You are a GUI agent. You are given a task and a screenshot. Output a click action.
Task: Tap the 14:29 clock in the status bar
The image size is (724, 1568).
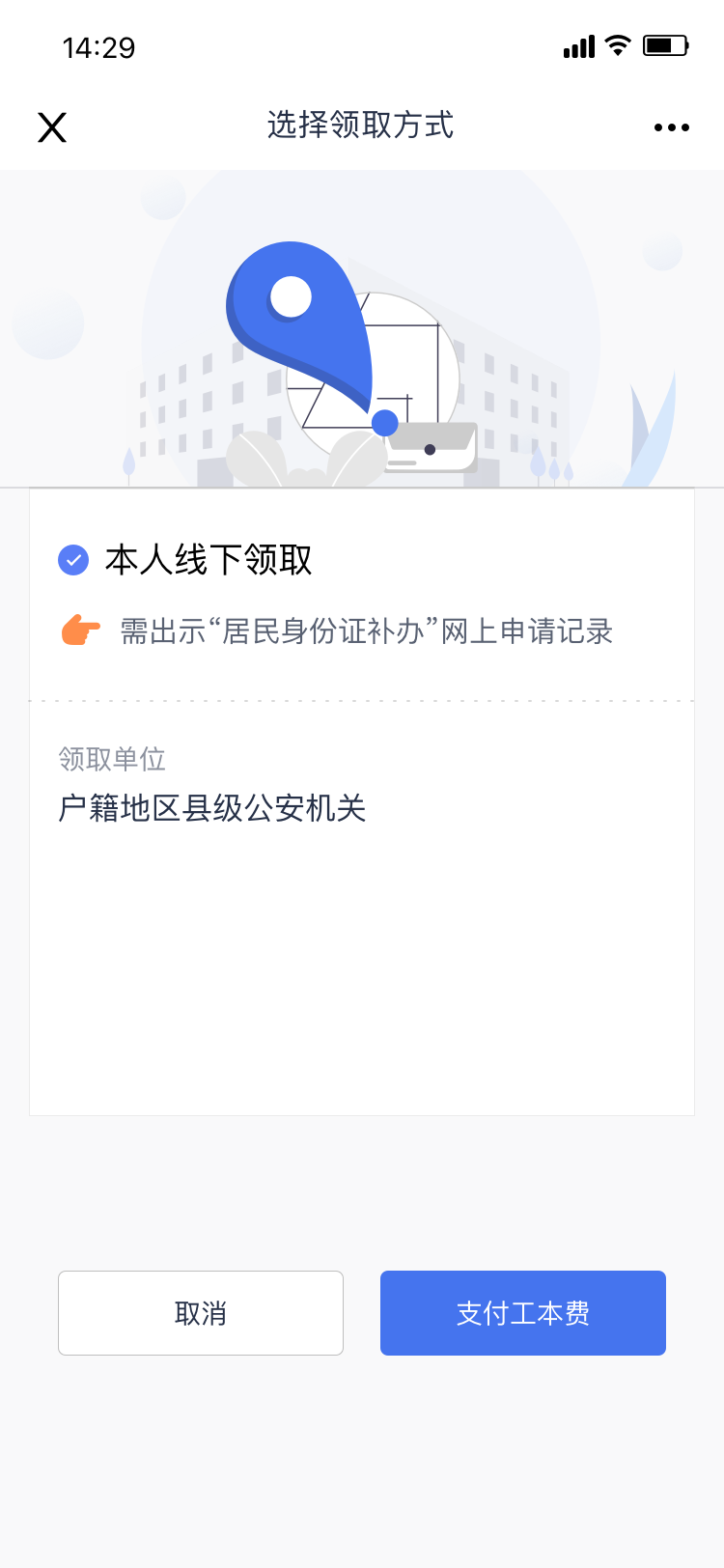(x=99, y=46)
